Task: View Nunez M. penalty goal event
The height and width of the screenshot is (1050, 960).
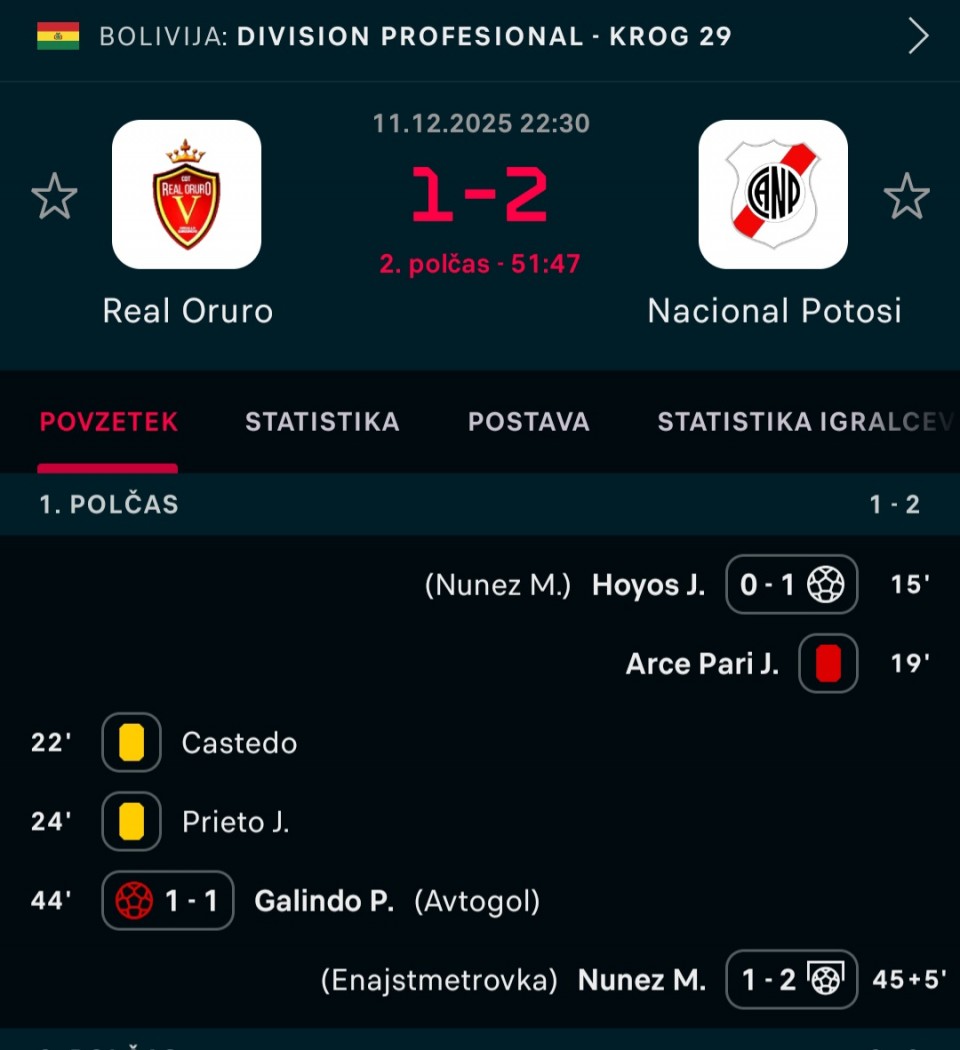Action: pos(642,980)
